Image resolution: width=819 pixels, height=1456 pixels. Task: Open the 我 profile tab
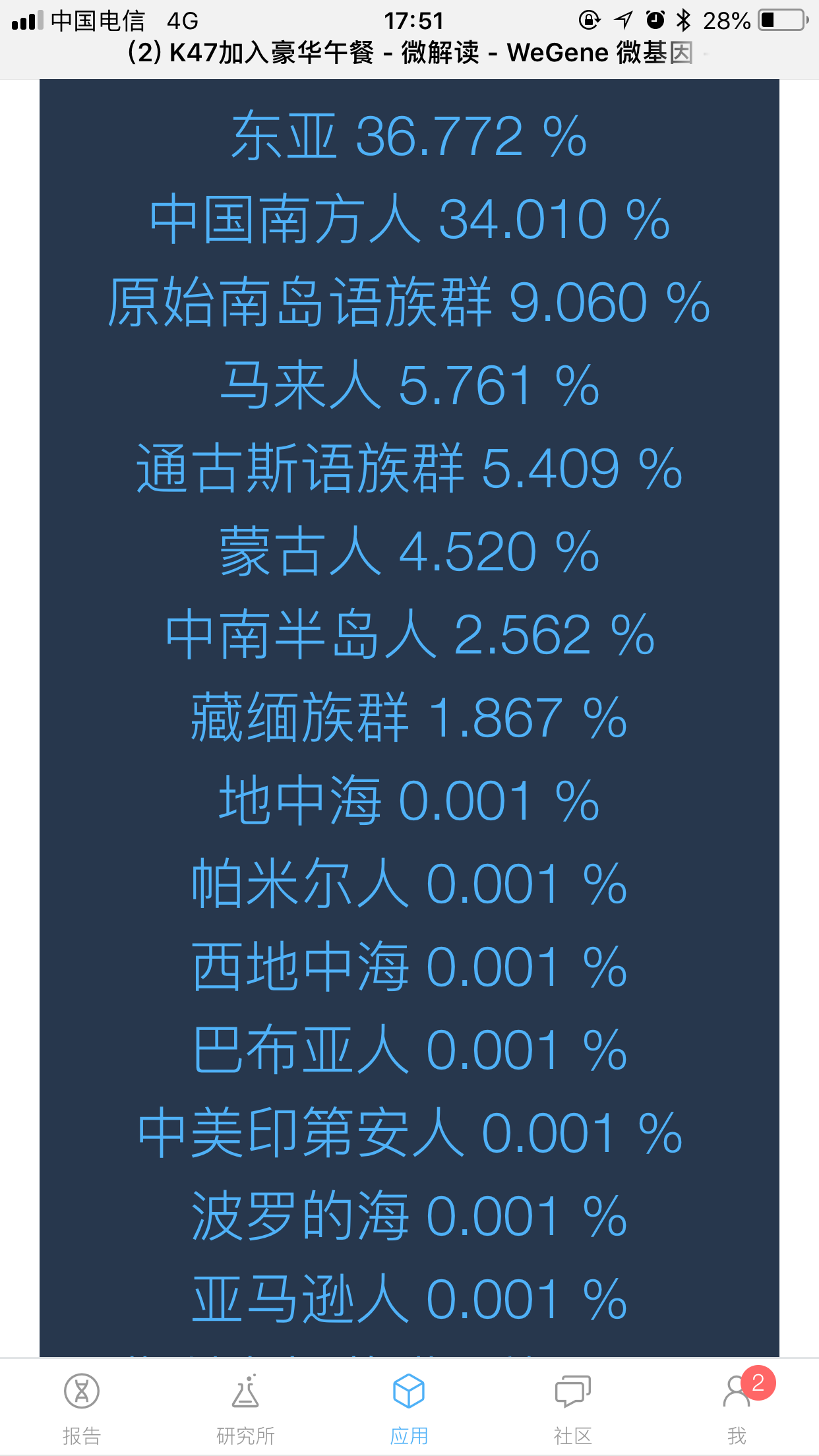pos(737,1408)
